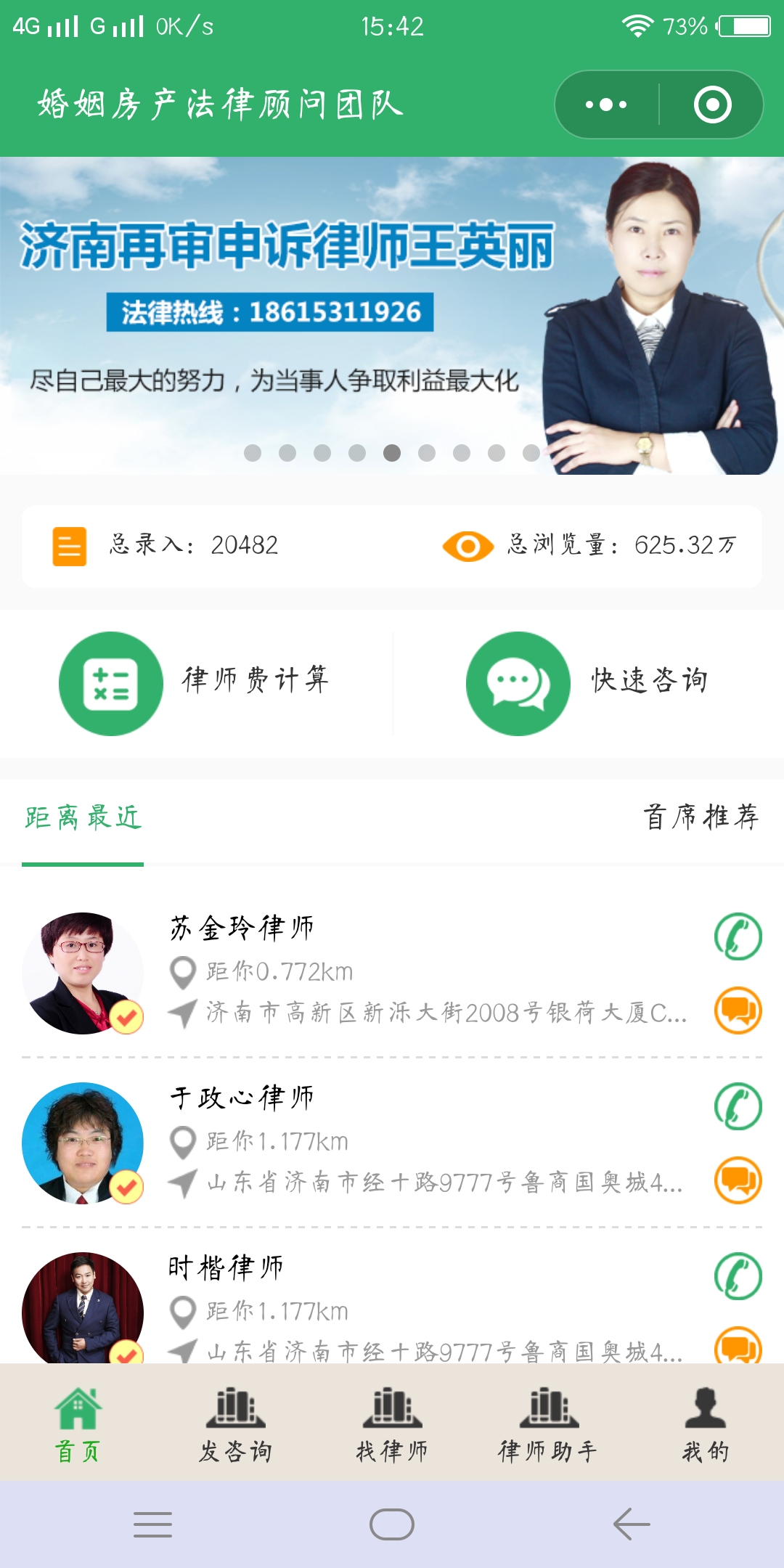Open the mini program three-dot menu

point(606,105)
